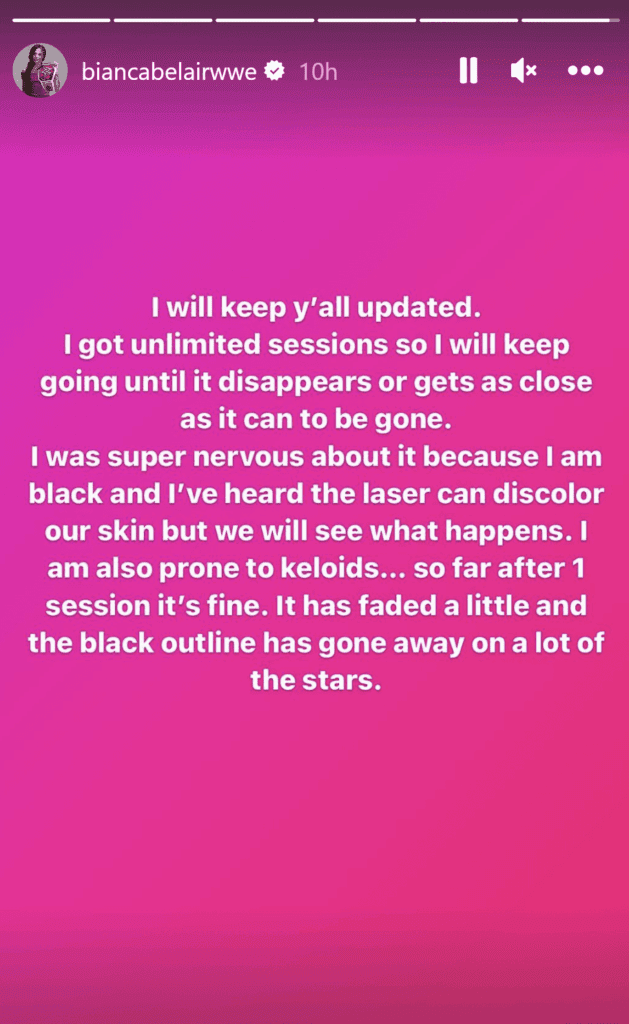Open biancabelairwwe profile picture

coord(40,71)
